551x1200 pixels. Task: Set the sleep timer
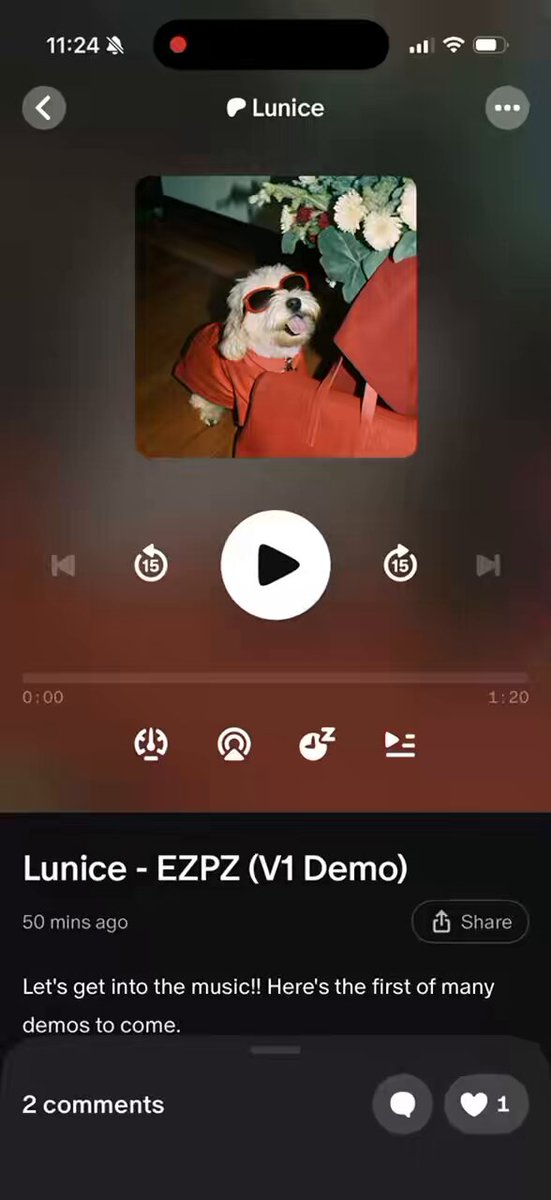tap(317, 744)
